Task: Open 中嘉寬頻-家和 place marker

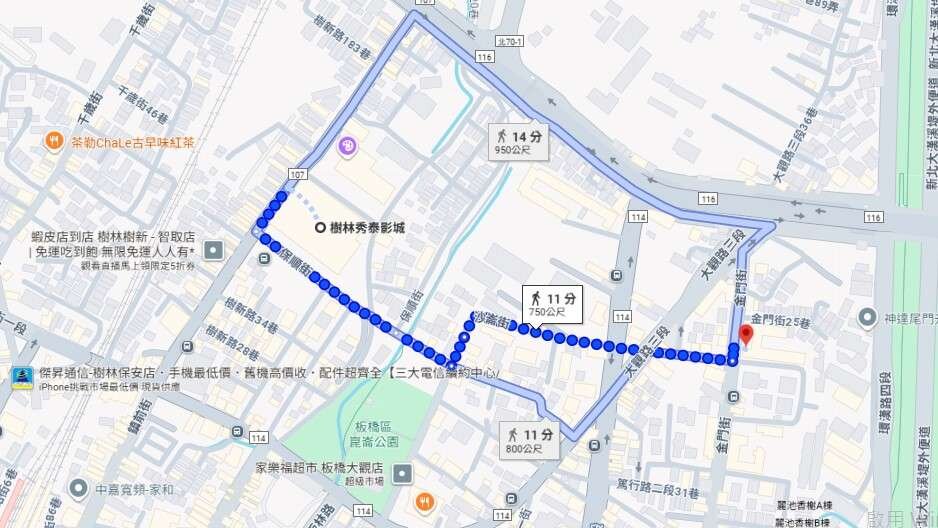Action: coord(78,489)
